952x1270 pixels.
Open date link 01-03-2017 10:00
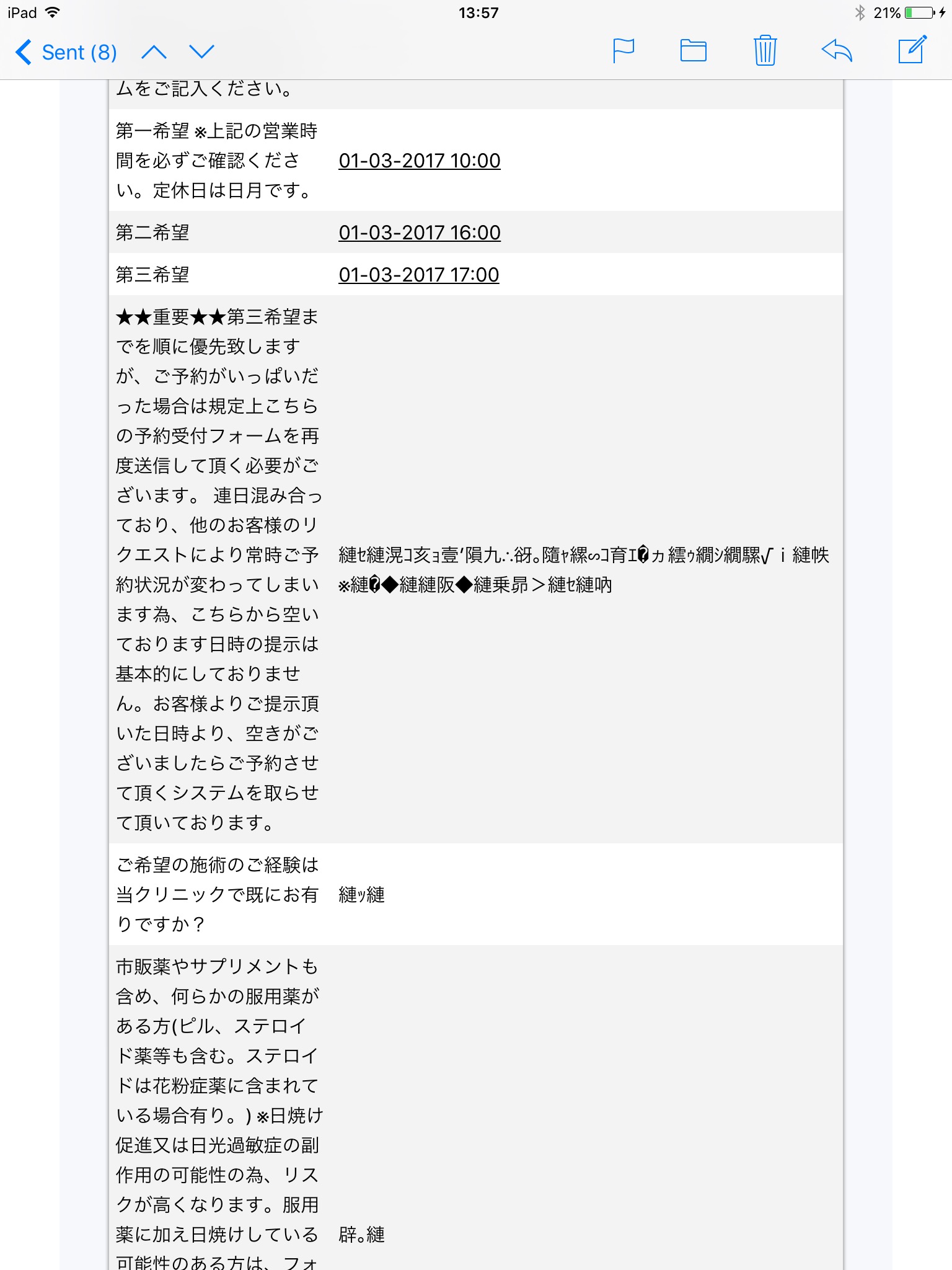[x=420, y=161]
